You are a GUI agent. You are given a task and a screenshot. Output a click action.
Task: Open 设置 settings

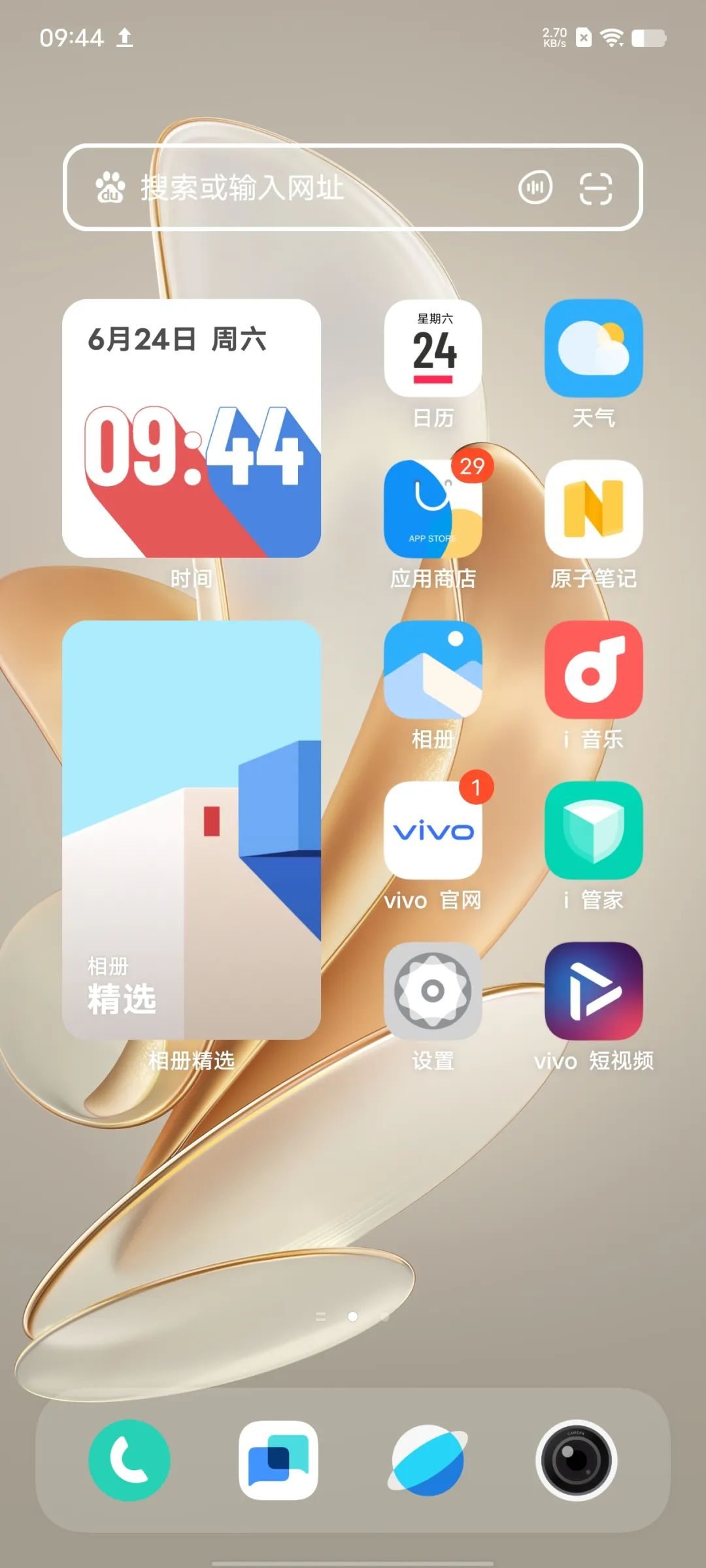(x=433, y=992)
